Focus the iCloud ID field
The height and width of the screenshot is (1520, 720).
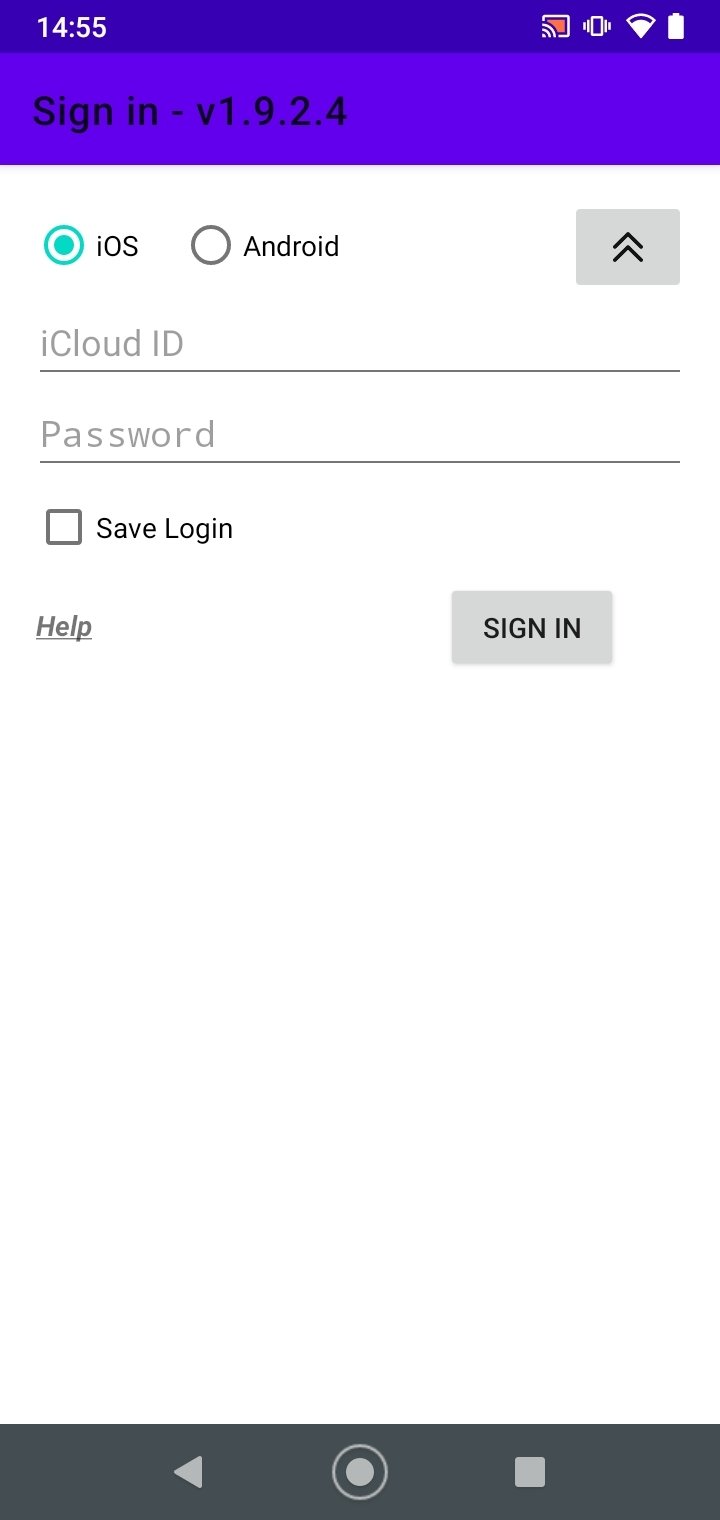(360, 344)
